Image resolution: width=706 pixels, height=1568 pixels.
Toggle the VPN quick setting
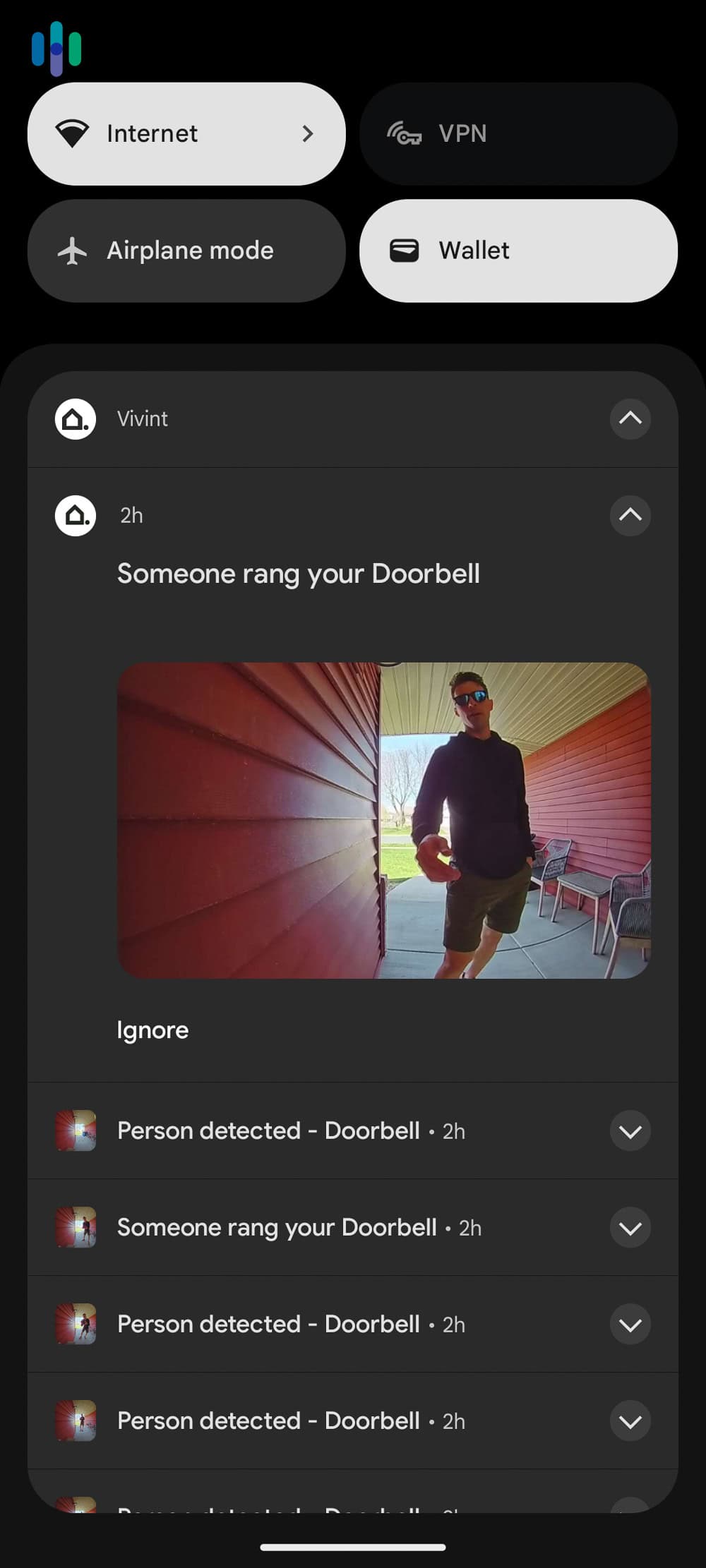[517, 133]
